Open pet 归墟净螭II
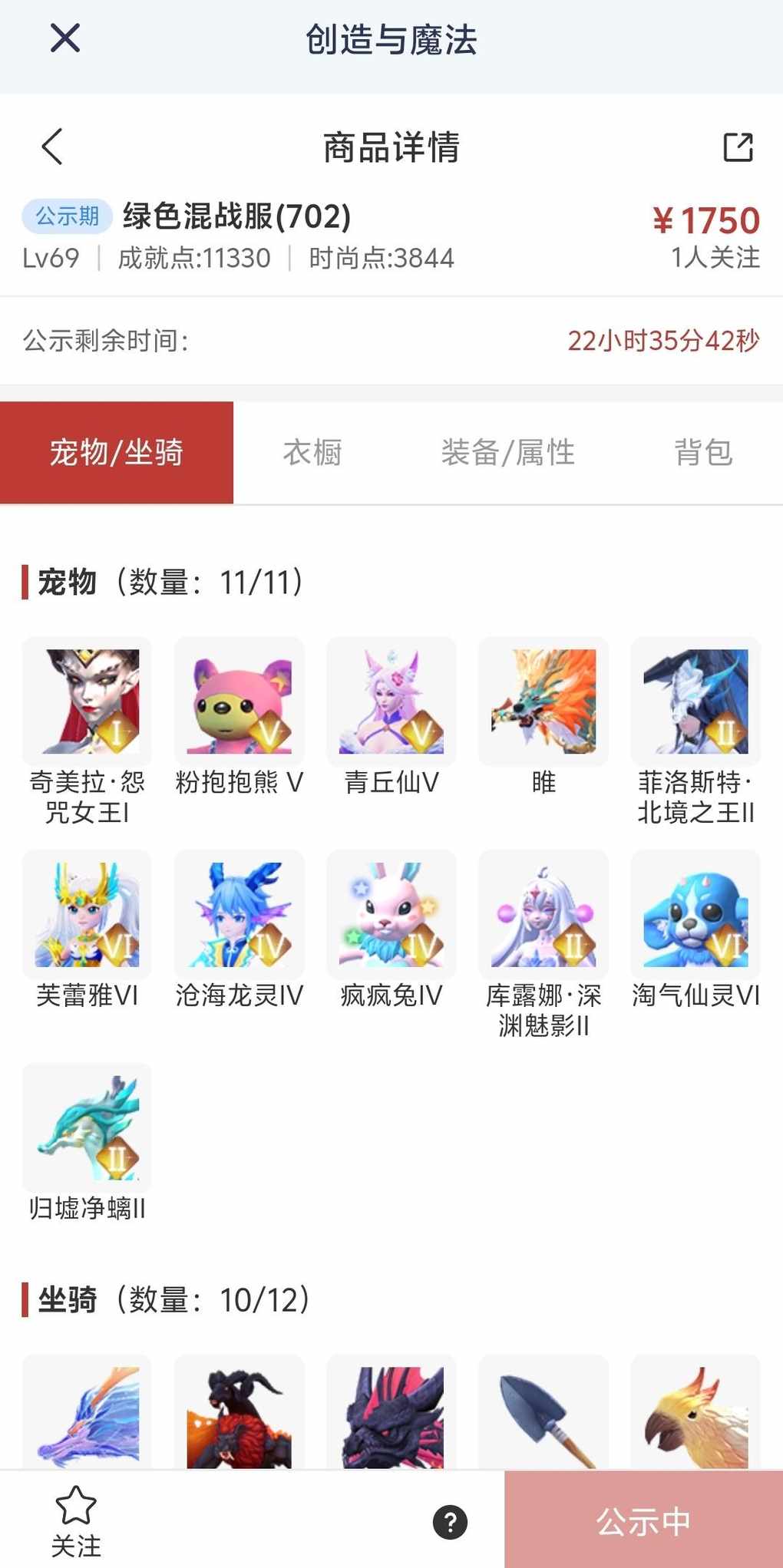 point(87,1127)
